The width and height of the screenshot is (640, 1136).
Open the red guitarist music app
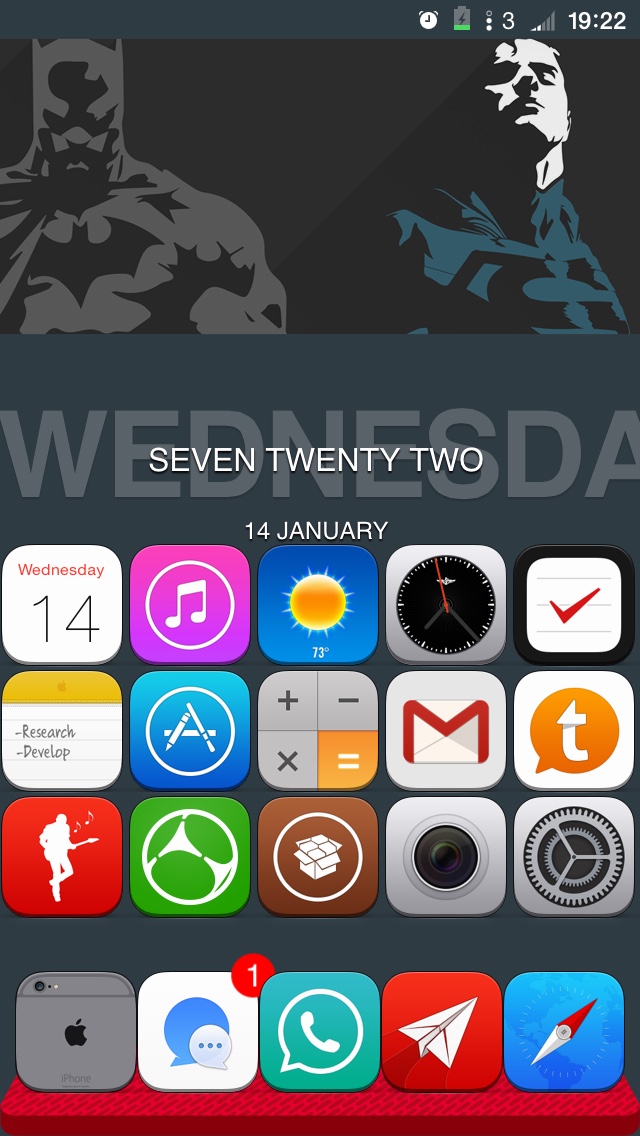coord(62,856)
